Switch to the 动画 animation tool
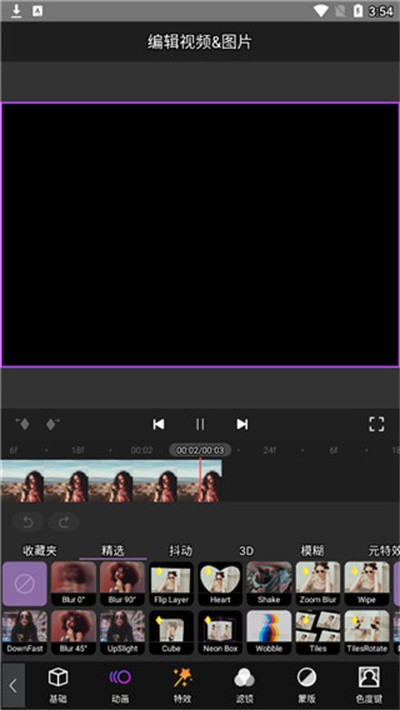 click(x=120, y=685)
